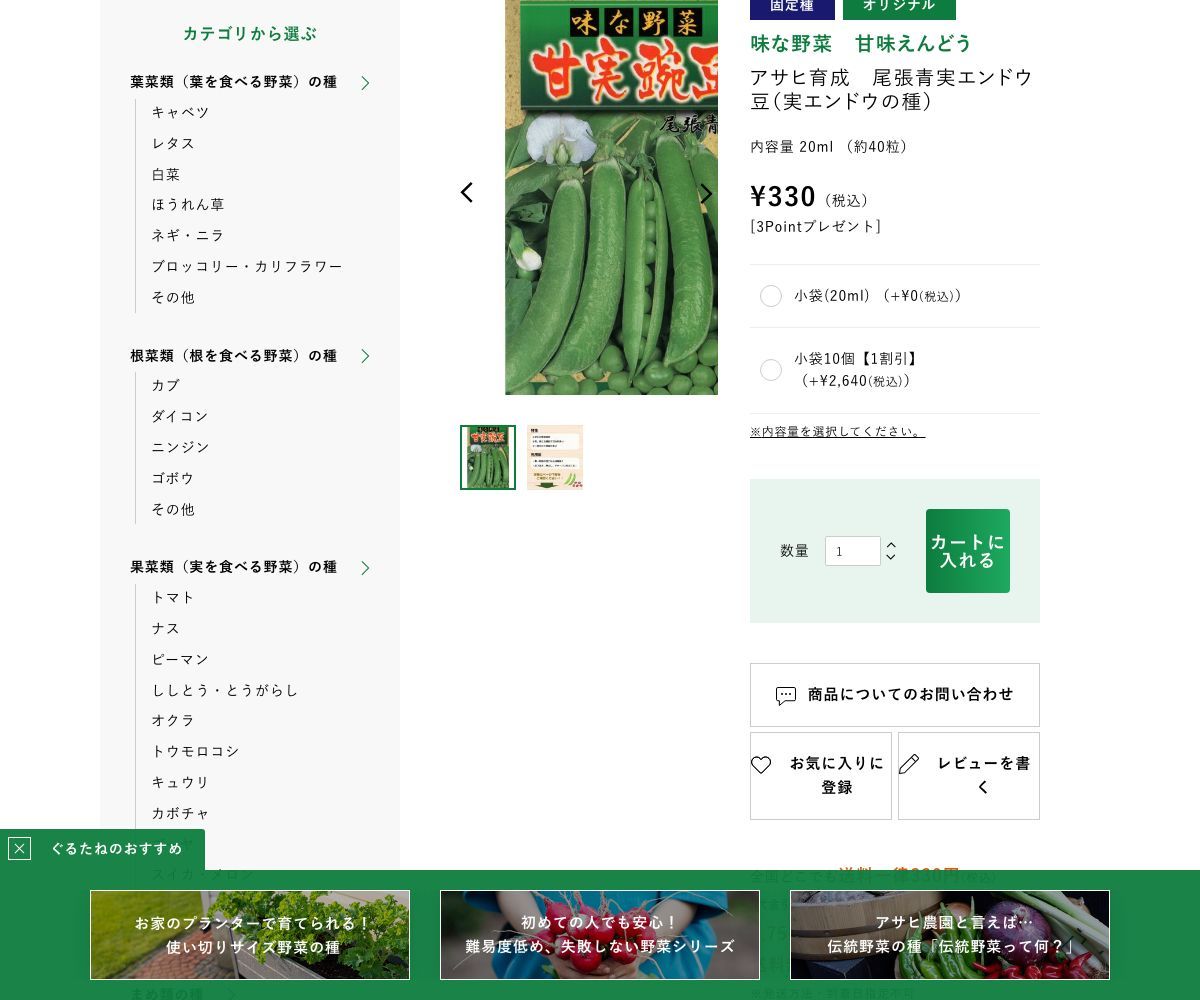Tap カートに入れる button
Viewport: 1200px width, 1000px height.
tap(967, 551)
